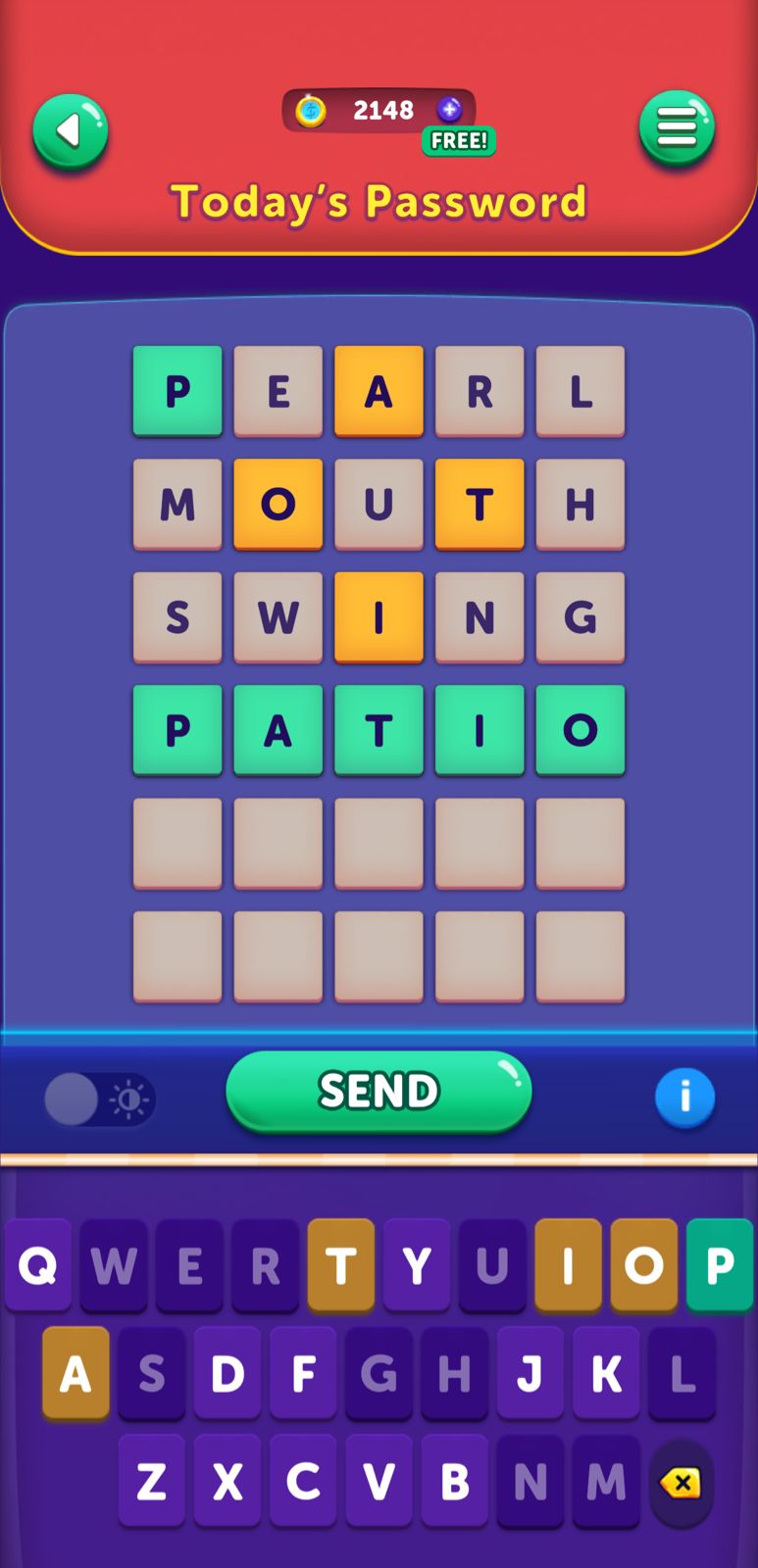Toggle the brightness theme switch
Viewport: 758px width, 1568px height.
coord(99,1100)
